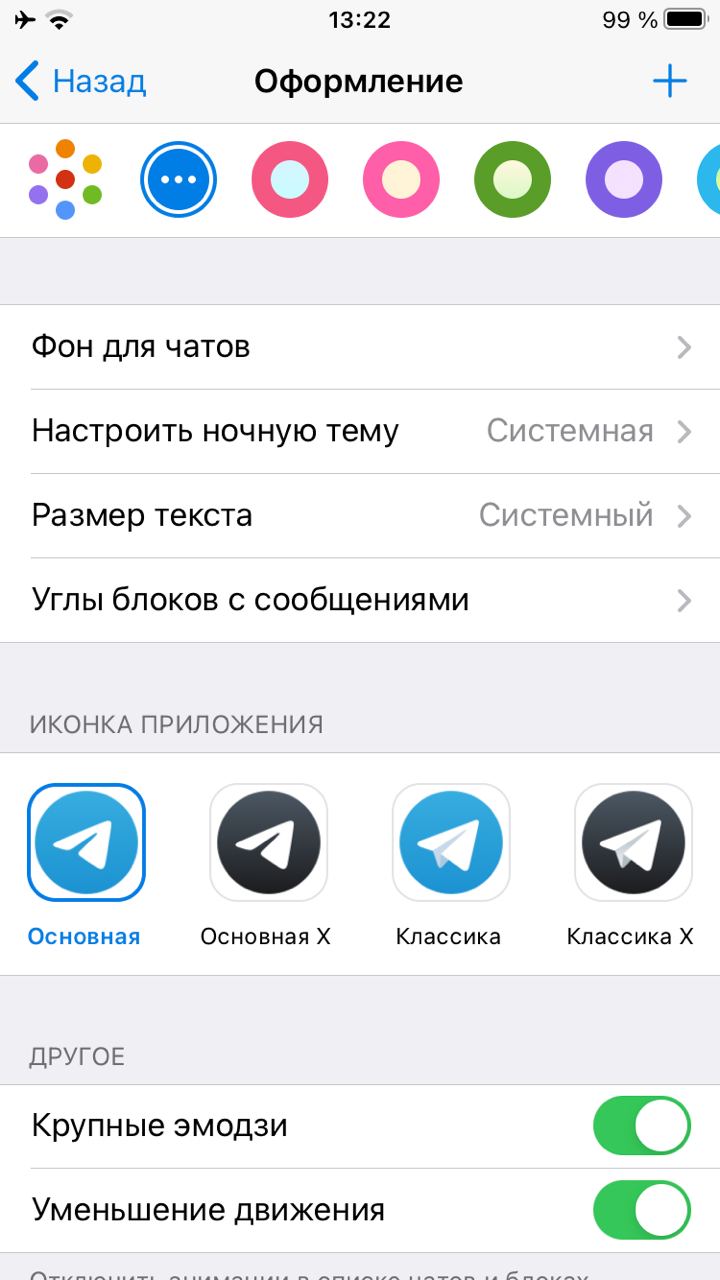Choose the pink-red accent color with blue center
Image resolution: width=720 pixels, height=1280 pixels.
pos(290,180)
